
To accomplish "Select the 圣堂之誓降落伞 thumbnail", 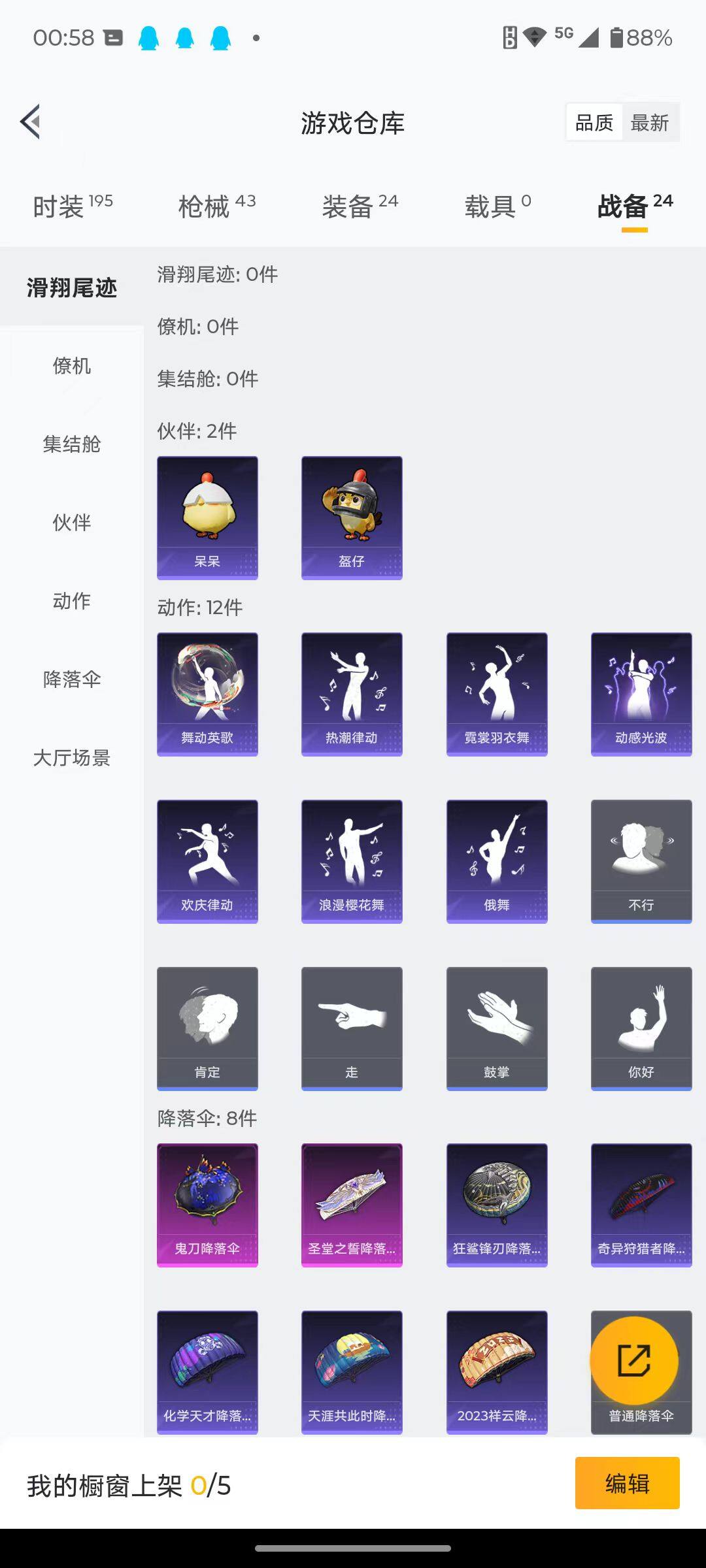I will click(351, 1205).
